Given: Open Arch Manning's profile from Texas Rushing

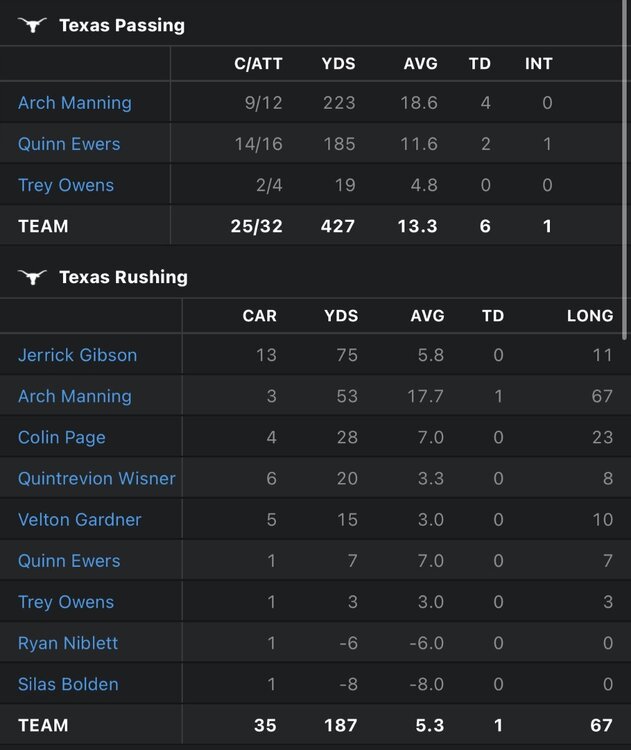Looking at the screenshot, I should (75, 396).
